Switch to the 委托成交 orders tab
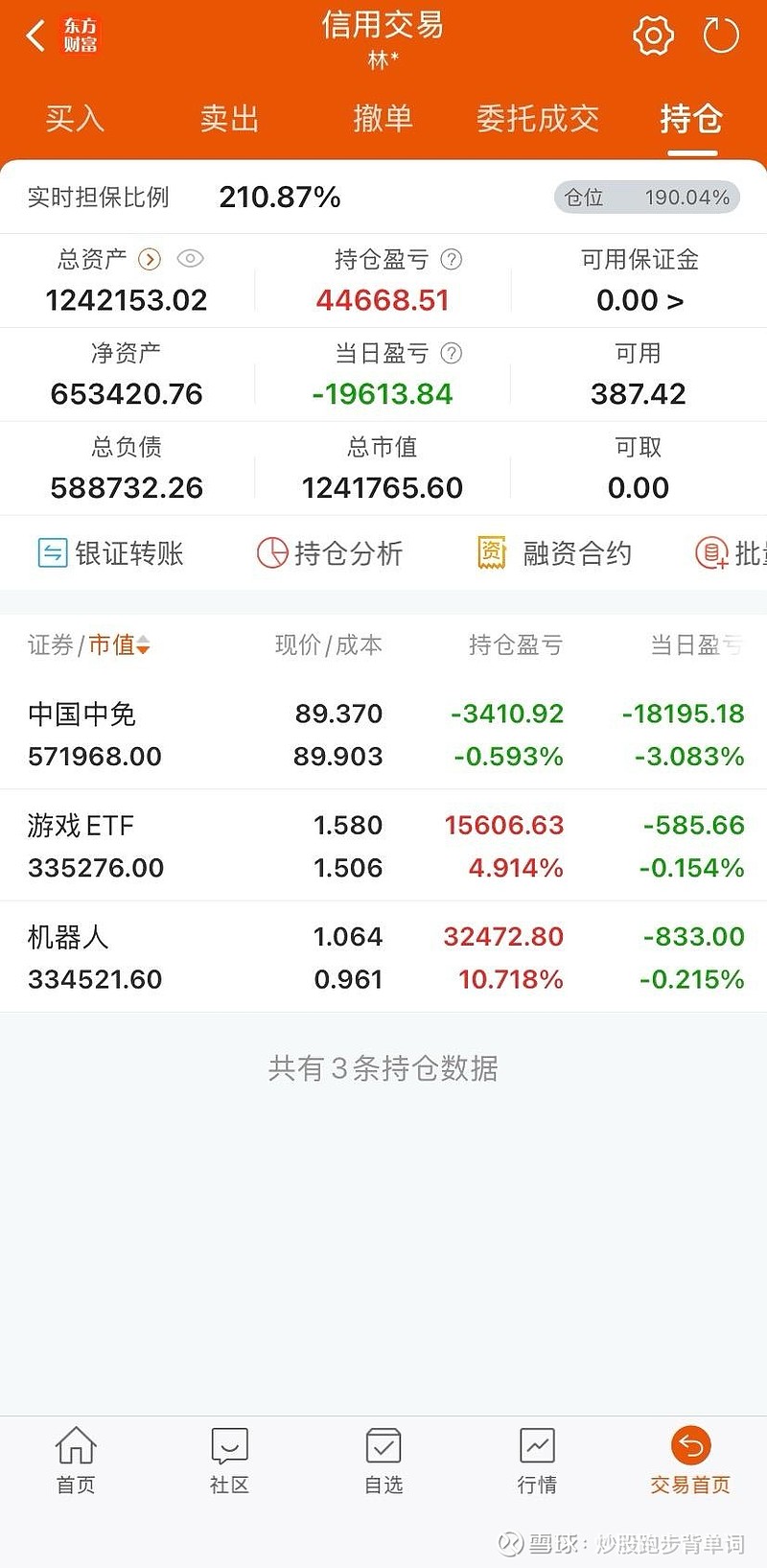767x1568 pixels. pyautogui.click(x=537, y=119)
